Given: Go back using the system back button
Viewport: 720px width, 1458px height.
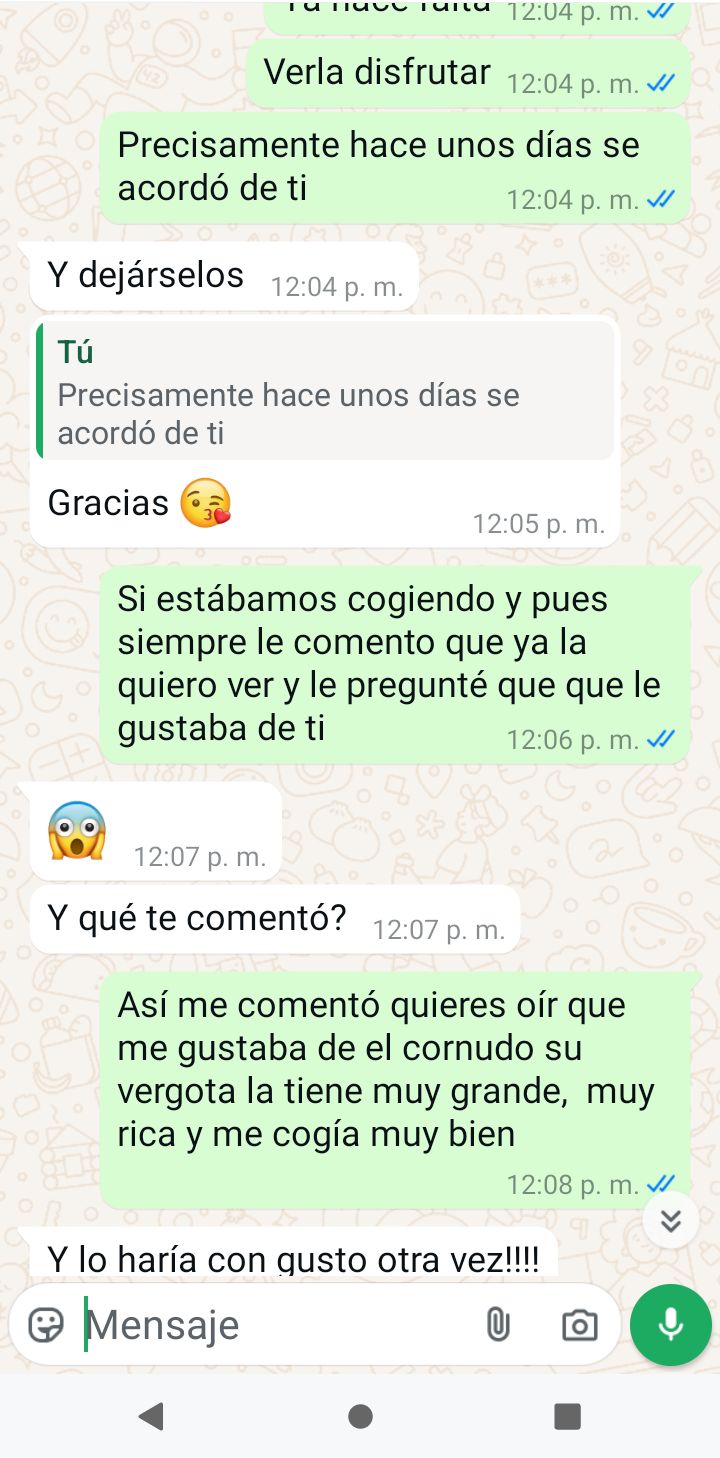Looking at the screenshot, I should pyautogui.click(x=151, y=1416).
